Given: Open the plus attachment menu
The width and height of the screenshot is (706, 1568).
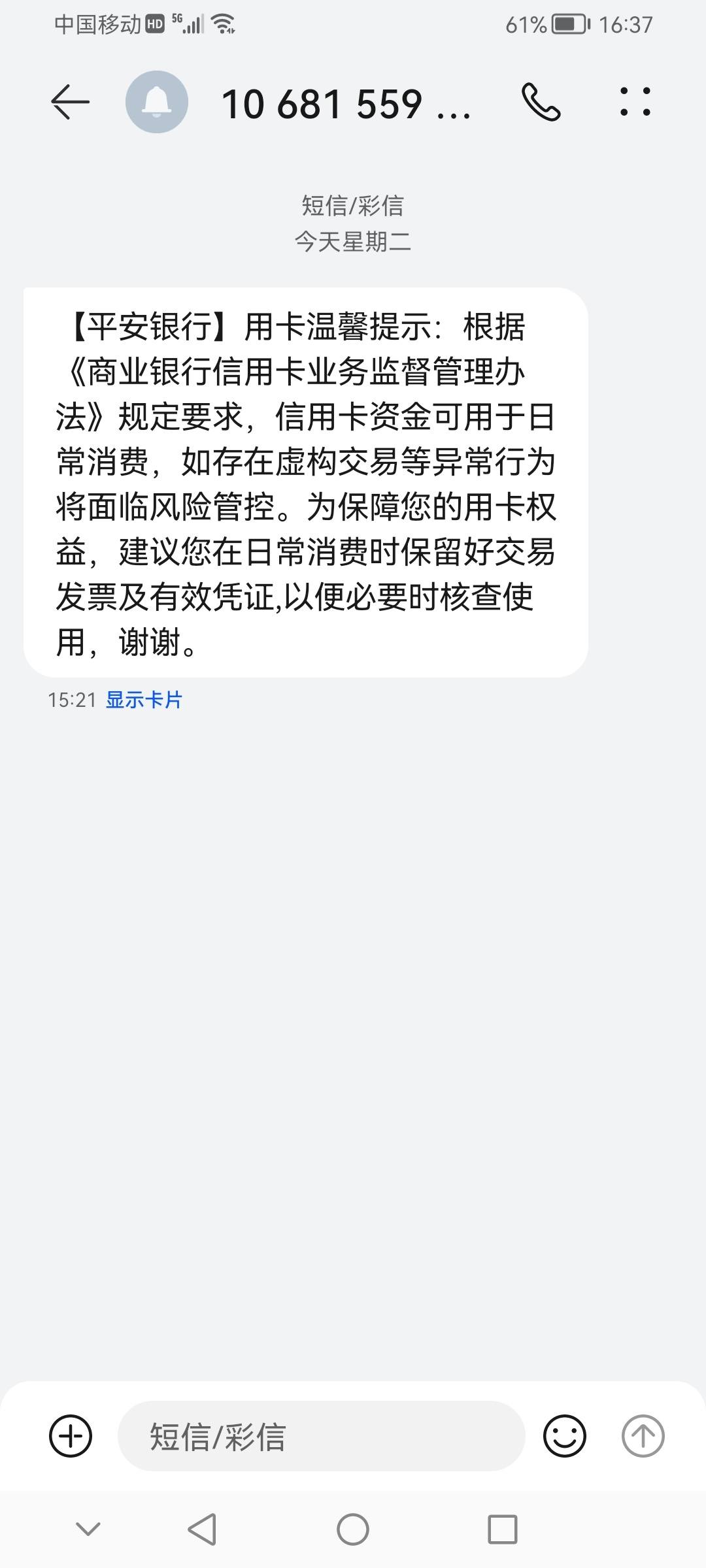Looking at the screenshot, I should point(71,1436).
